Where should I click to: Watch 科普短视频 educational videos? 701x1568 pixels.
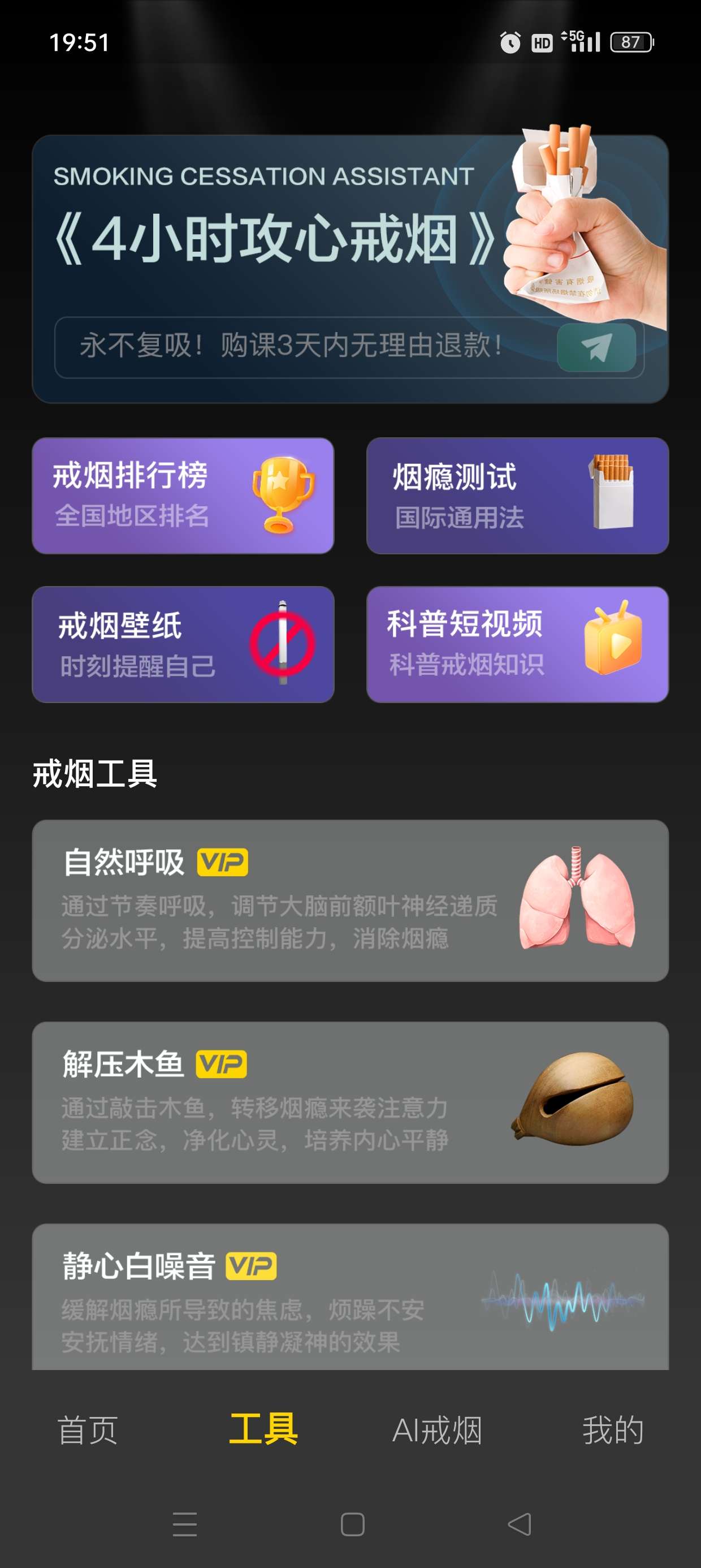pos(517,644)
